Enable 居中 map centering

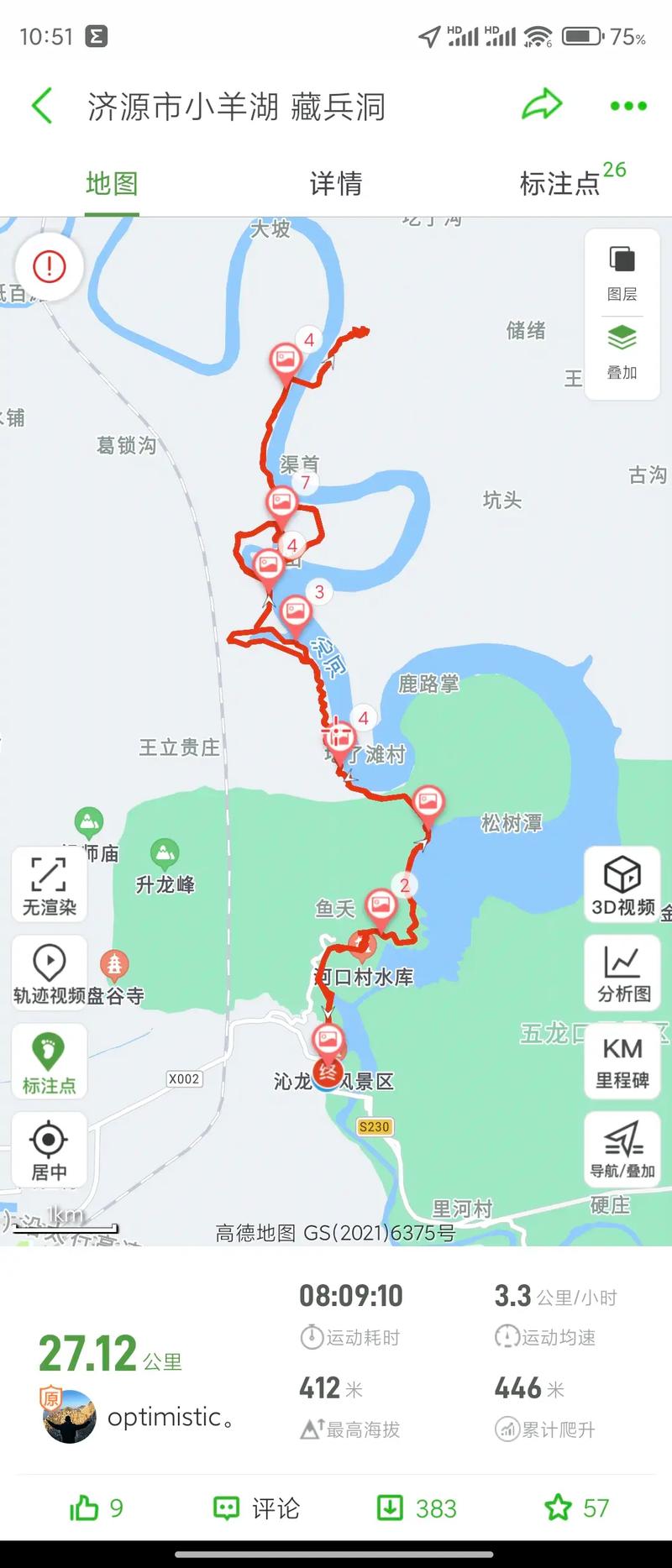(x=50, y=1149)
